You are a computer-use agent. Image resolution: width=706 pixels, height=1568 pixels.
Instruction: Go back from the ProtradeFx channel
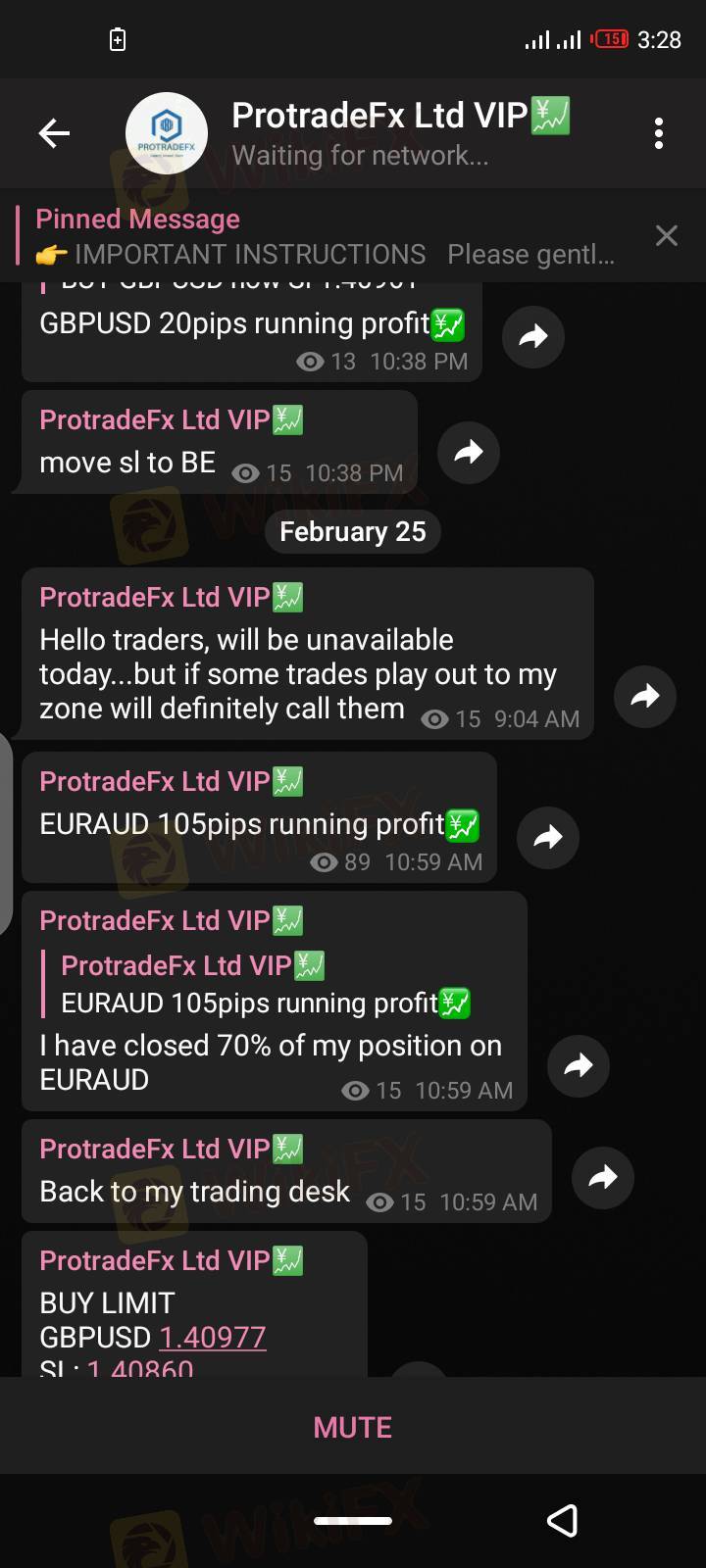[54, 133]
